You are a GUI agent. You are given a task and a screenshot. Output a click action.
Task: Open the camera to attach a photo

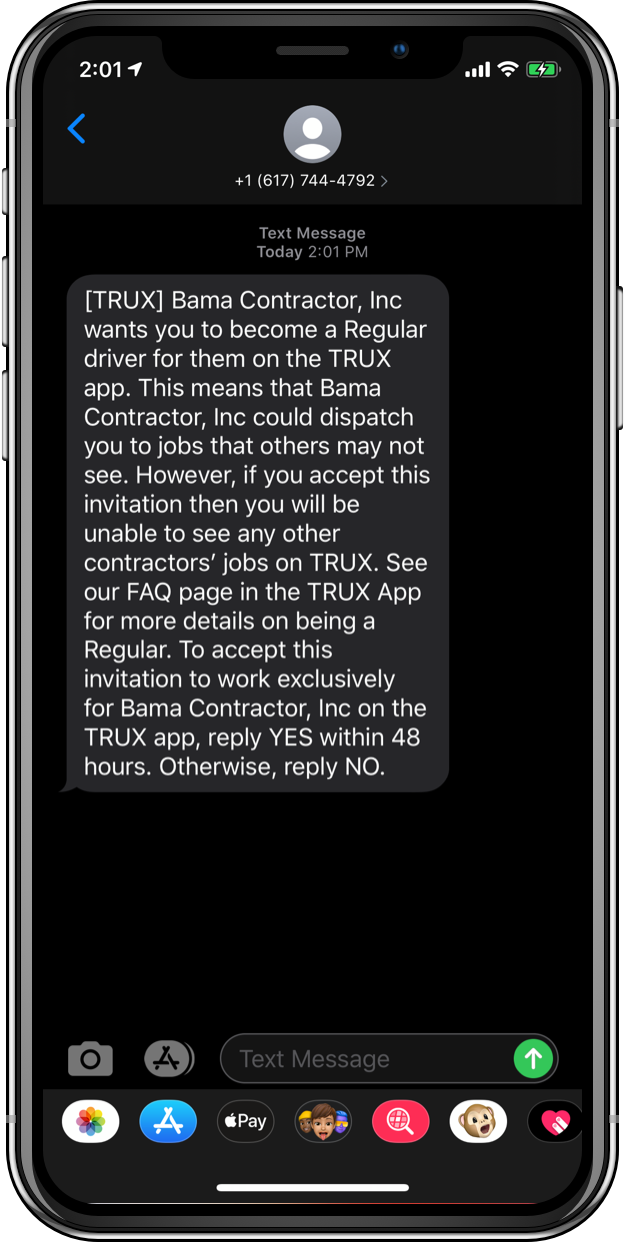(x=90, y=1059)
